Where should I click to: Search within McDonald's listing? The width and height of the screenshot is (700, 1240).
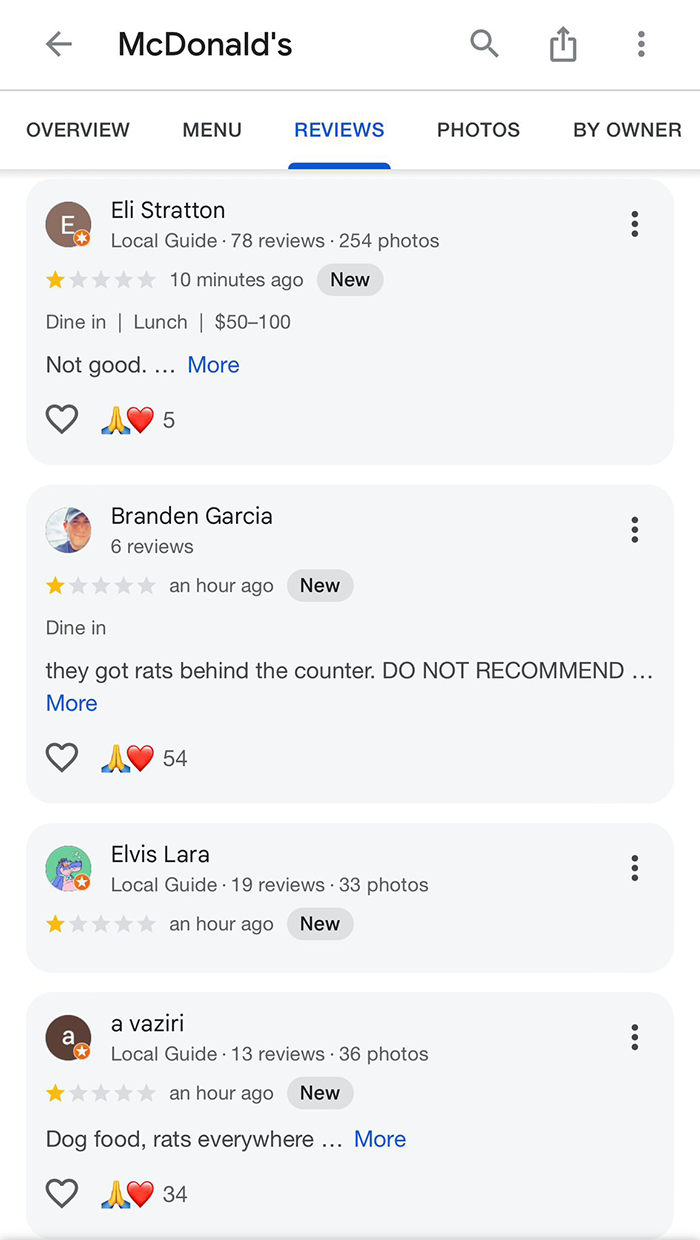tap(484, 44)
